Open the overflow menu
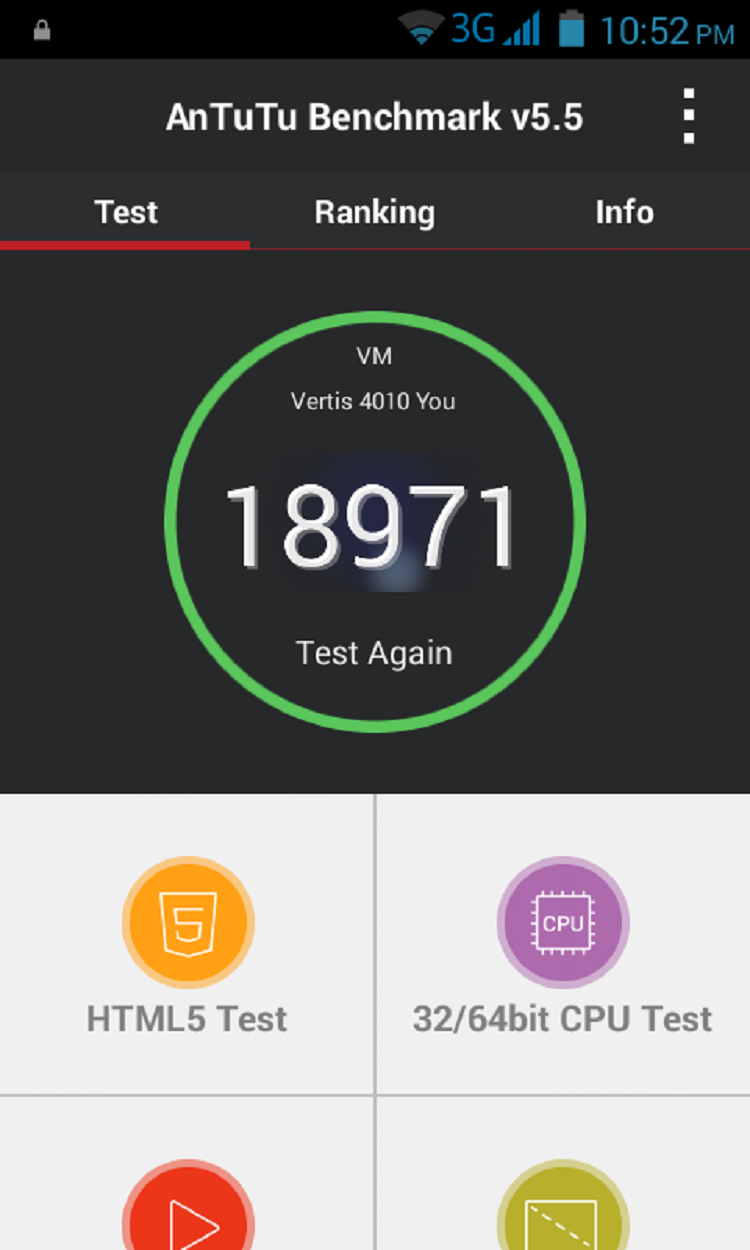 coord(688,117)
